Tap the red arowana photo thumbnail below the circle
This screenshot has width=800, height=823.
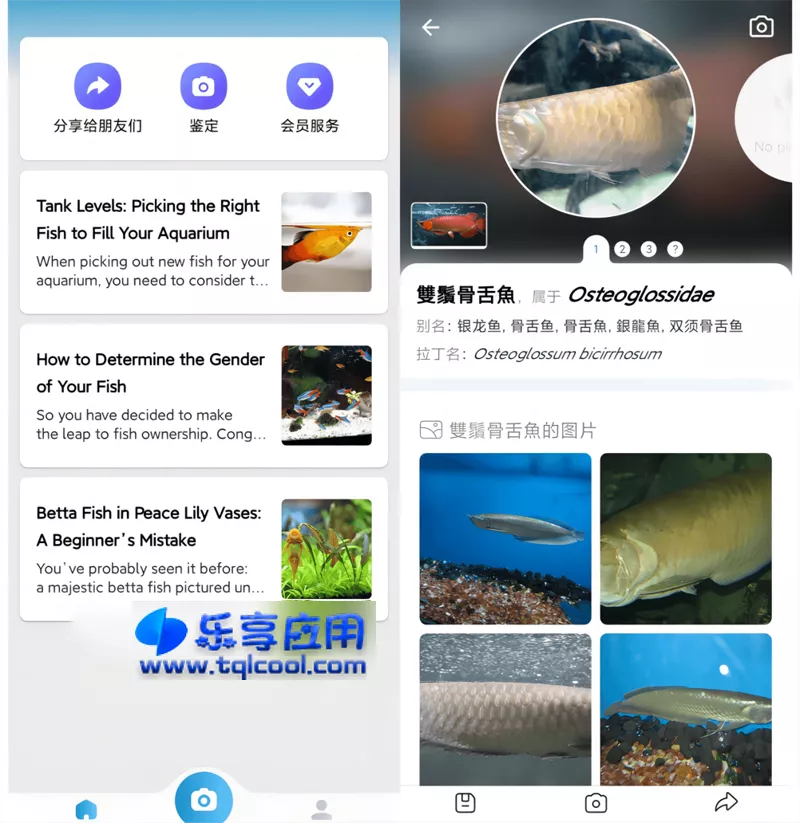pyautogui.click(x=450, y=226)
